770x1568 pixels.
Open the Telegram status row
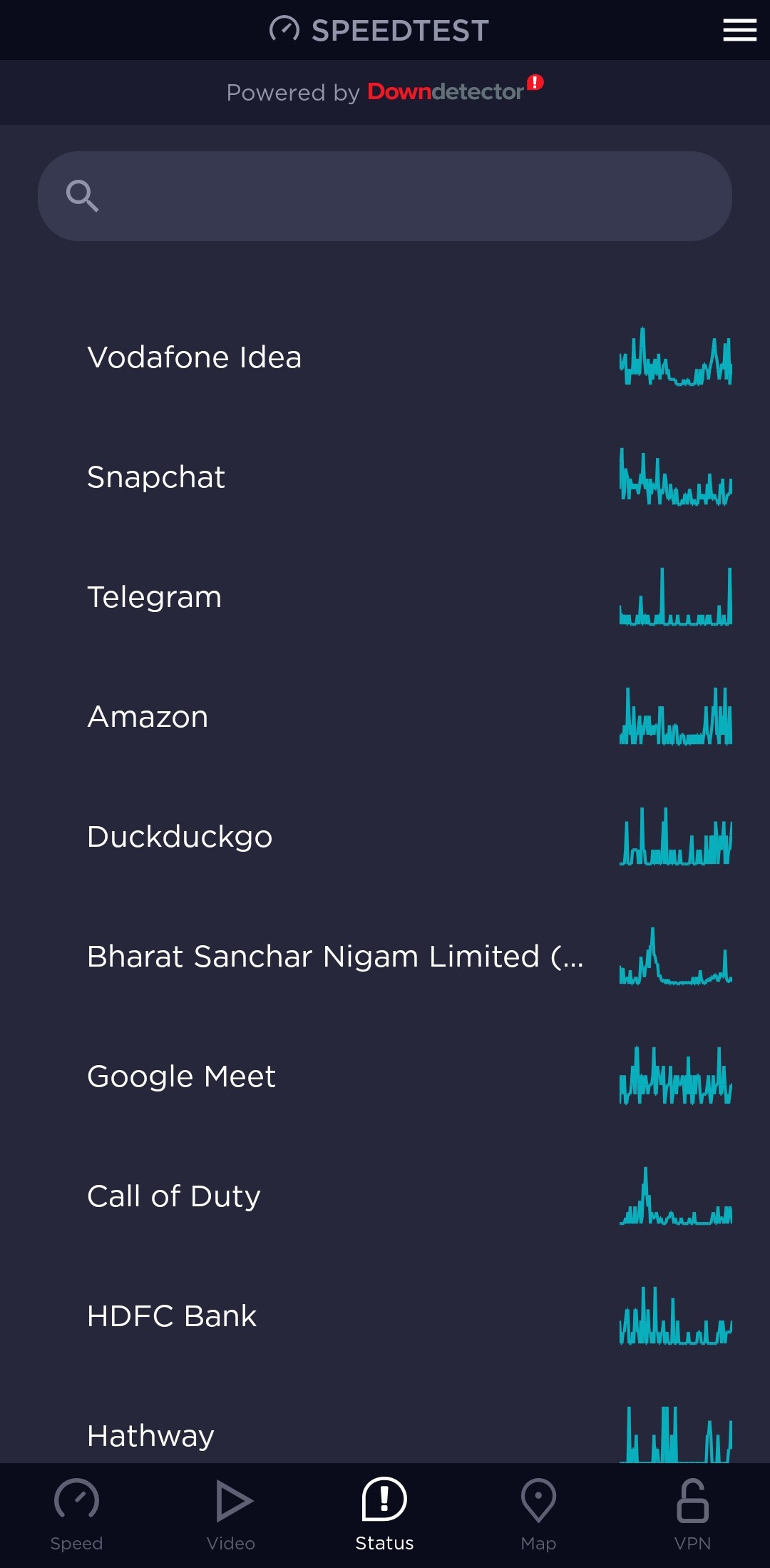[385, 596]
